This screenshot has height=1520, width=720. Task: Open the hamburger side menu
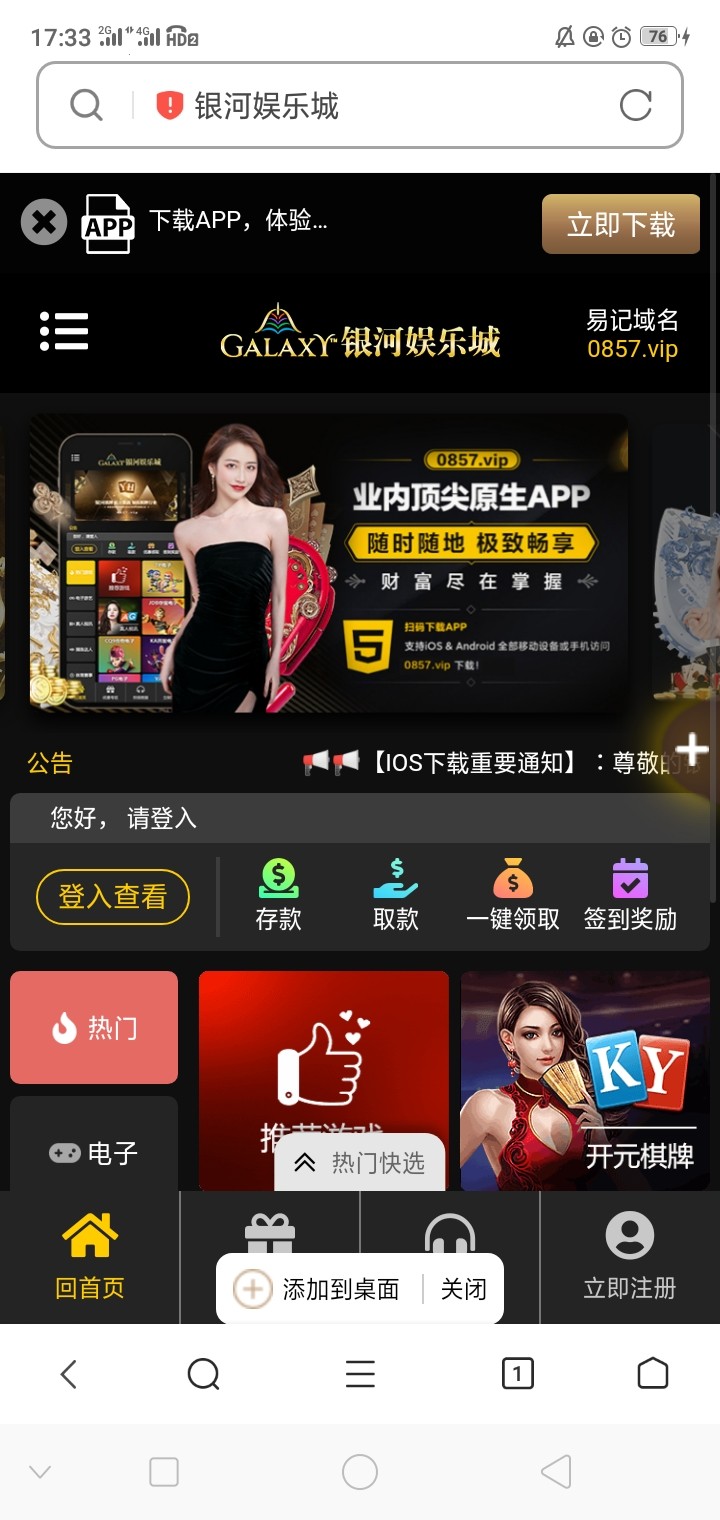pyautogui.click(x=64, y=331)
